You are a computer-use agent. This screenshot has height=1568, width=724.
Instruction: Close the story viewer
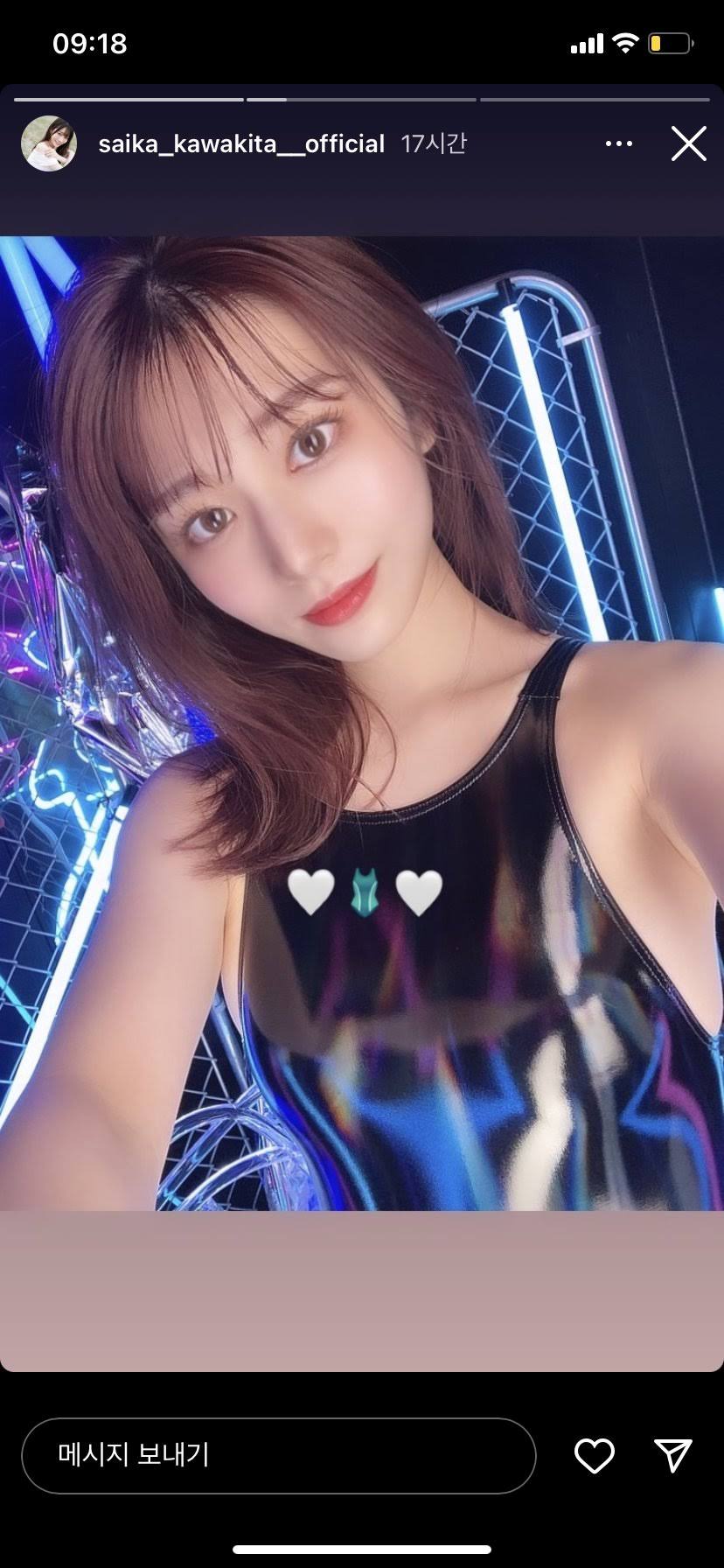tap(688, 143)
